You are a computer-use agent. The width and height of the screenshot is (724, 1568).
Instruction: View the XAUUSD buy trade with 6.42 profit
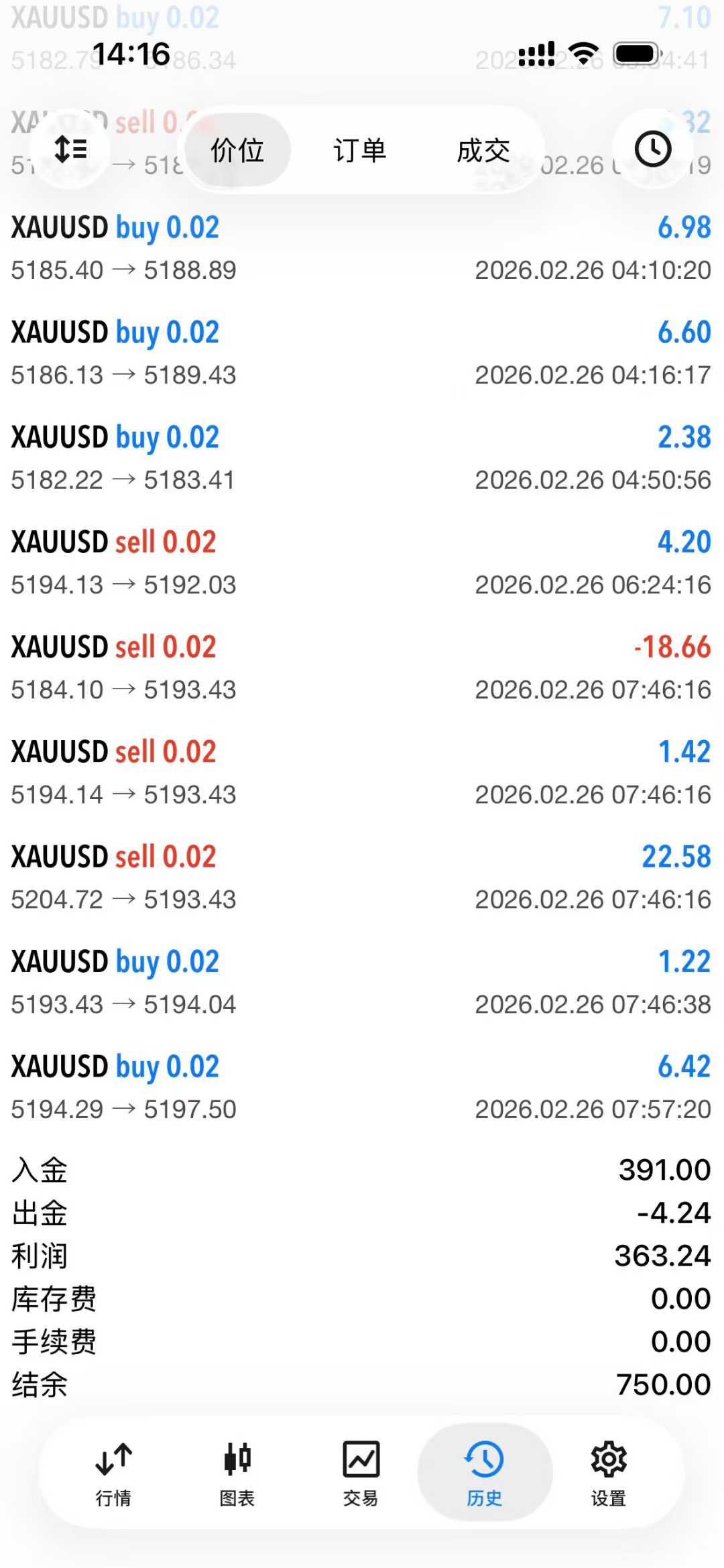click(361, 1087)
